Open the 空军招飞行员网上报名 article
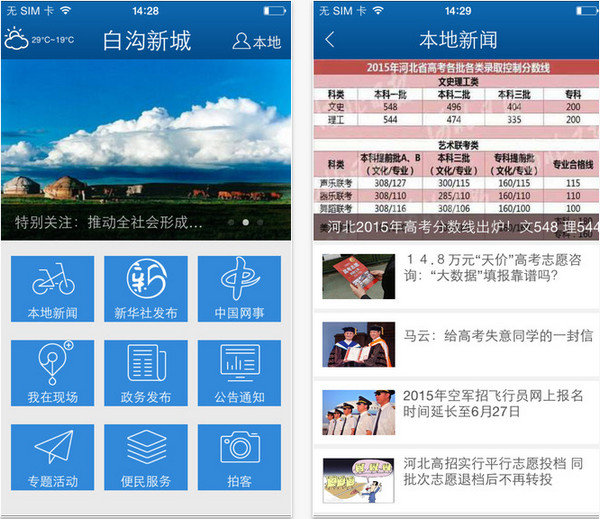This screenshot has height=519, width=600. (457, 412)
